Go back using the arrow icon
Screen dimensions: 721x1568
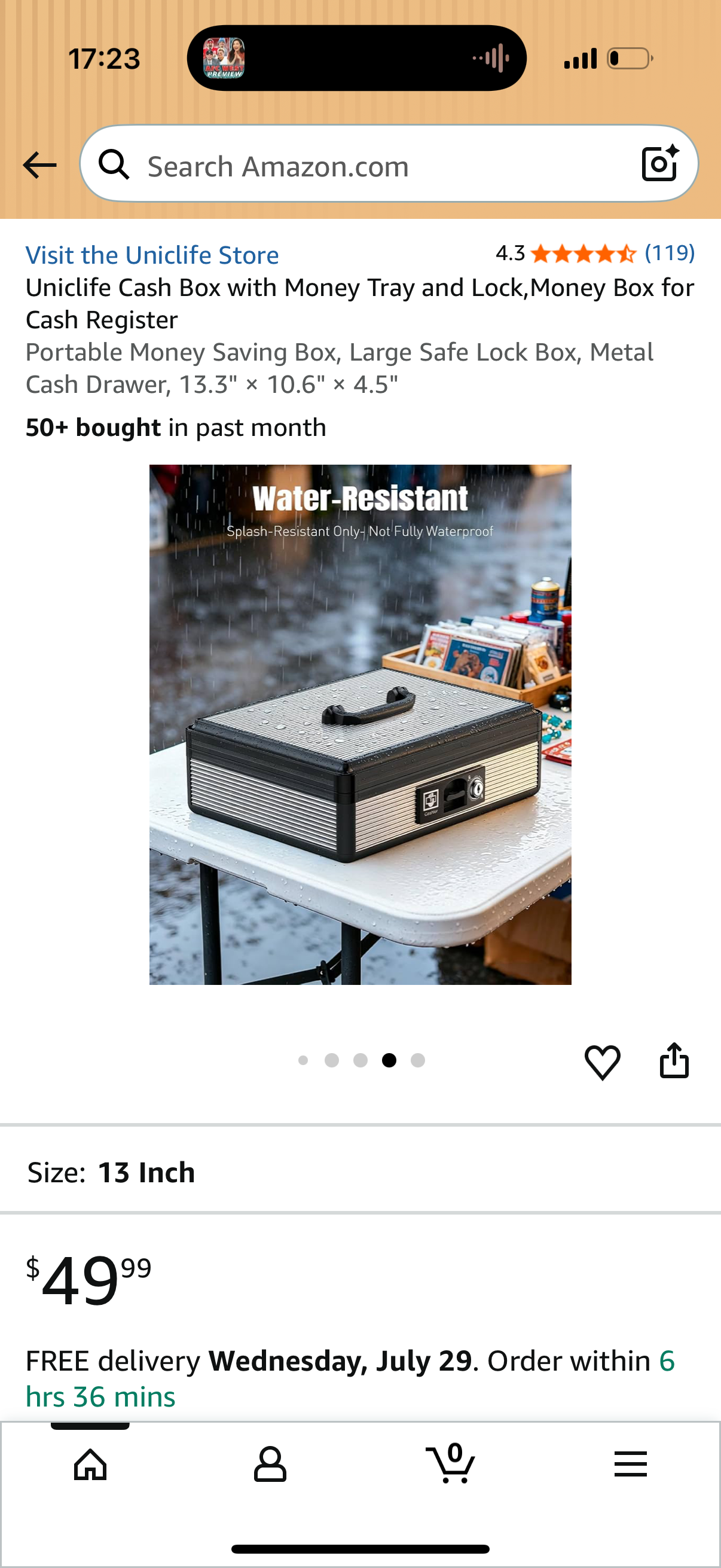click(x=39, y=166)
